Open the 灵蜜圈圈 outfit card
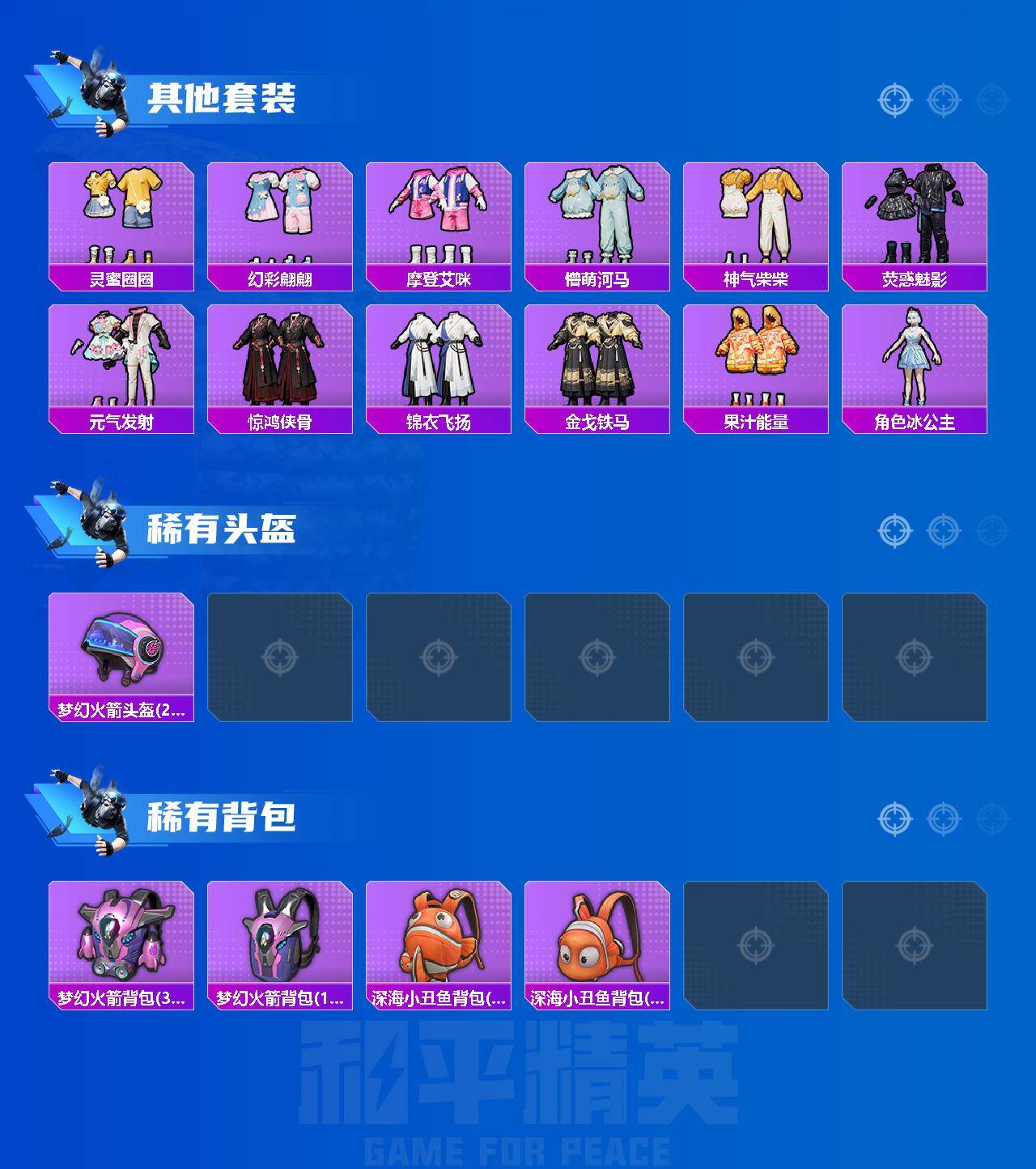Viewport: 1036px width, 1169px height. point(121,219)
